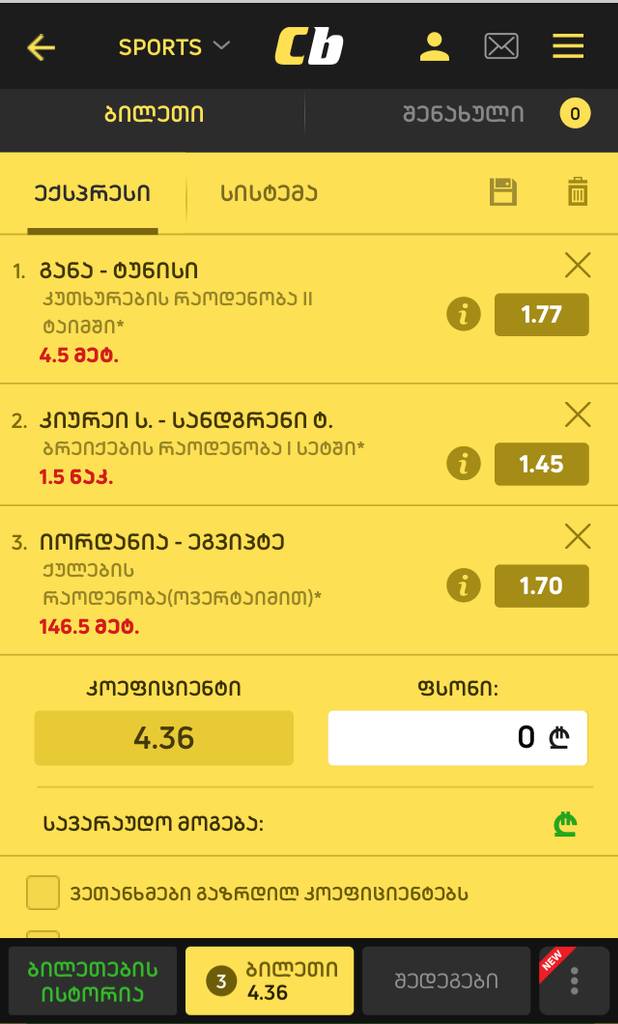Image resolution: width=618 pixels, height=1024 pixels.
Task: Expand the SPORTS dropdown
Action: pyautogui.click(x=174, y=47)
